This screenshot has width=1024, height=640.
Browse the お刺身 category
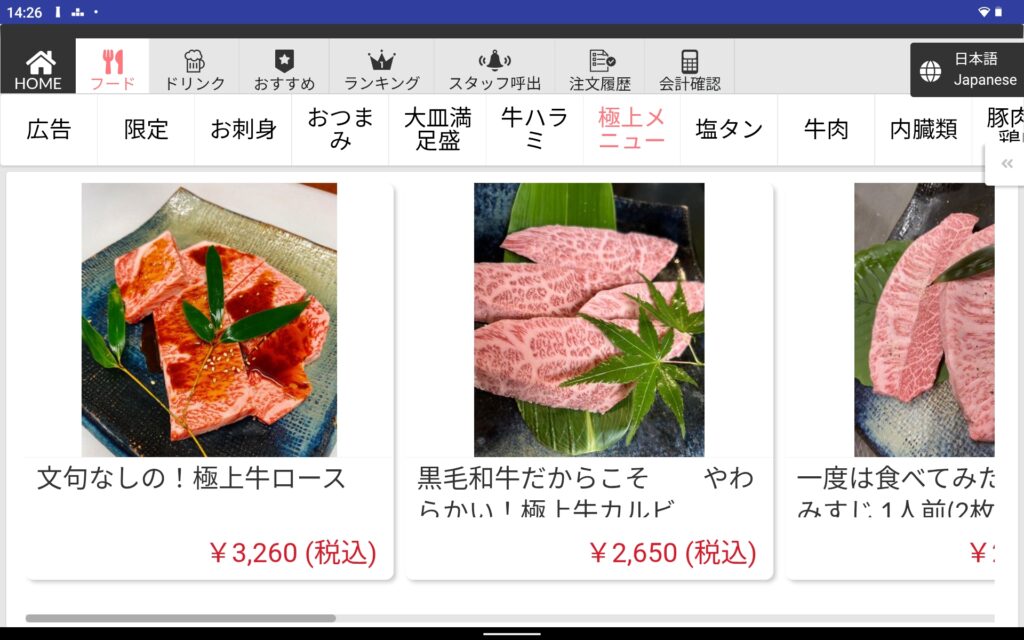[243, 129]
